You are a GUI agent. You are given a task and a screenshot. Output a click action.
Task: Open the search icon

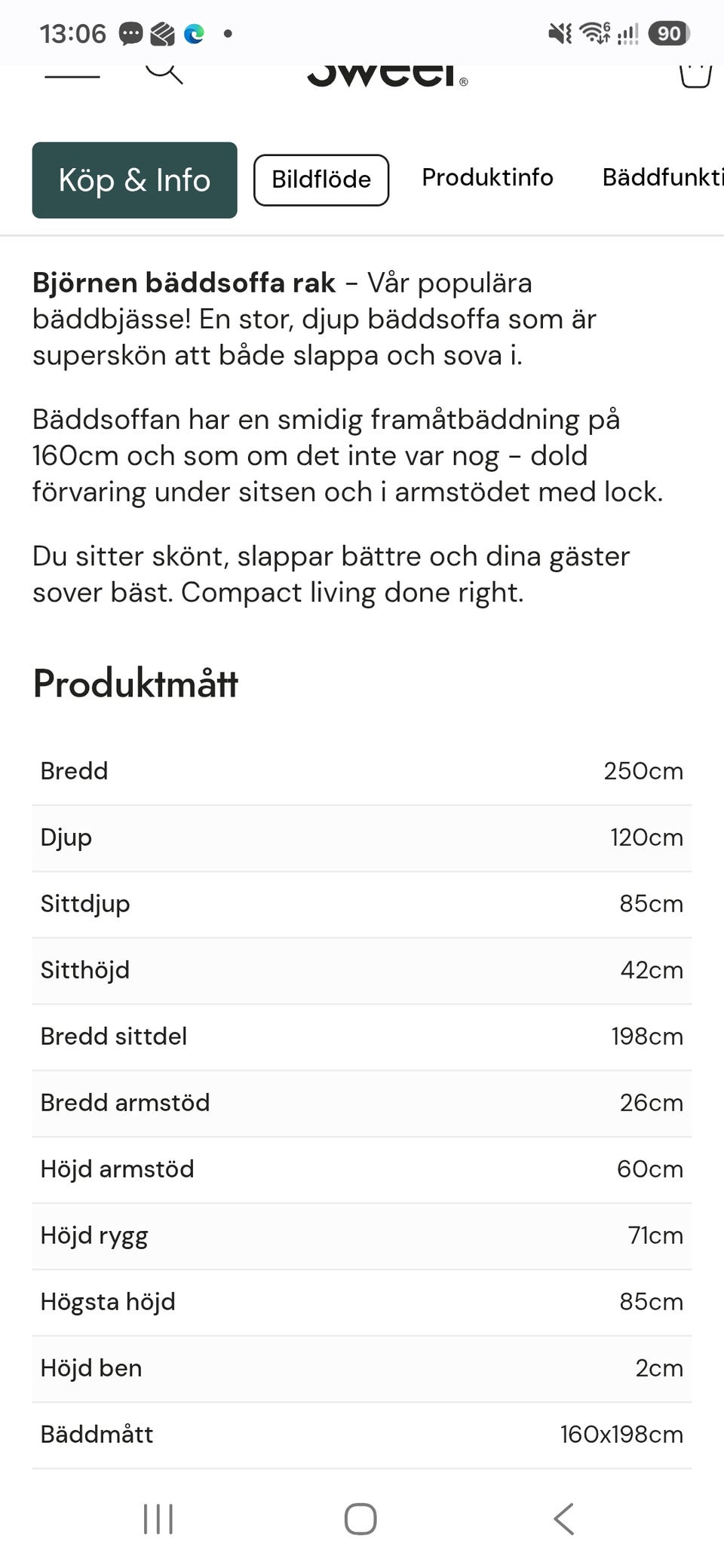tap(164, 74)
